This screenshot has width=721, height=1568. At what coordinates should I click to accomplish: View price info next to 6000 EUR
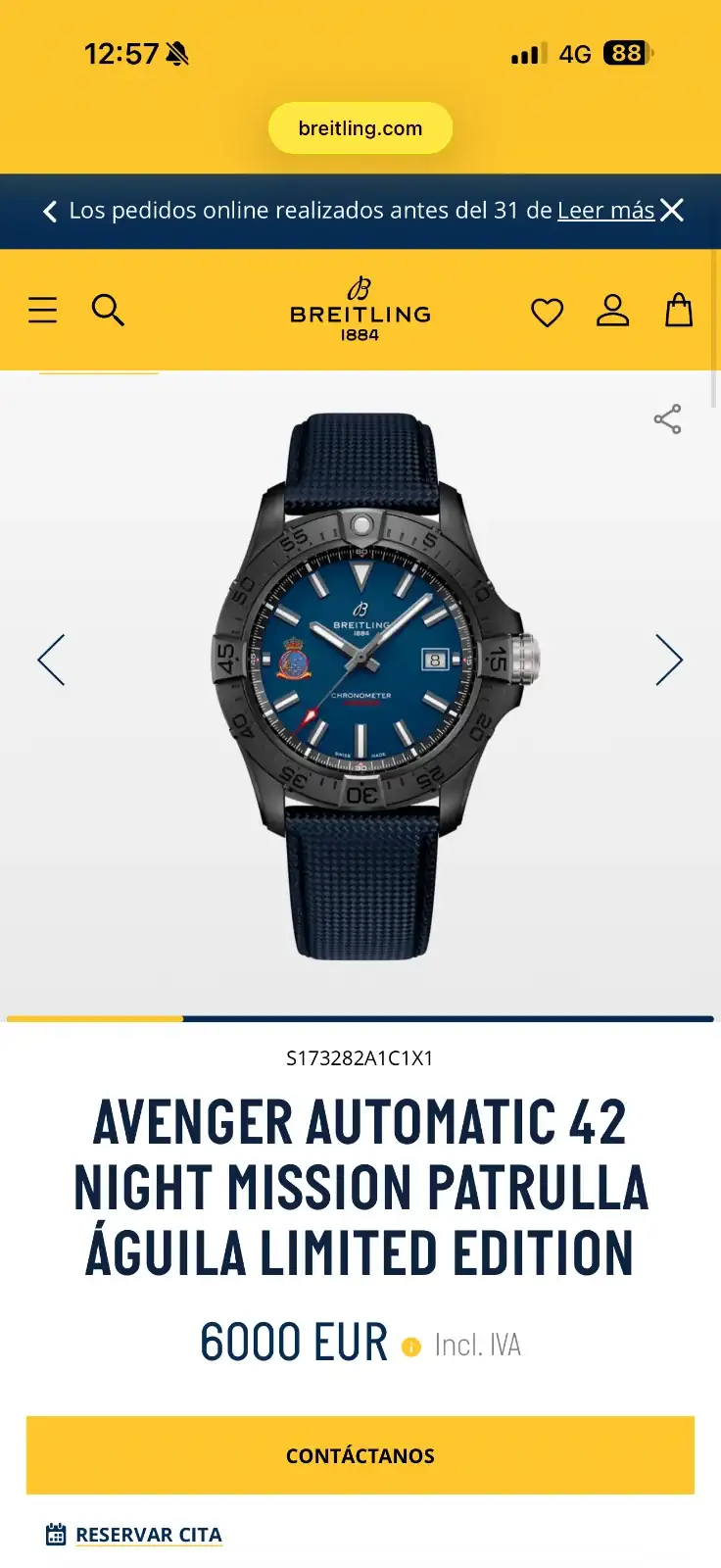click(411, 1347)
